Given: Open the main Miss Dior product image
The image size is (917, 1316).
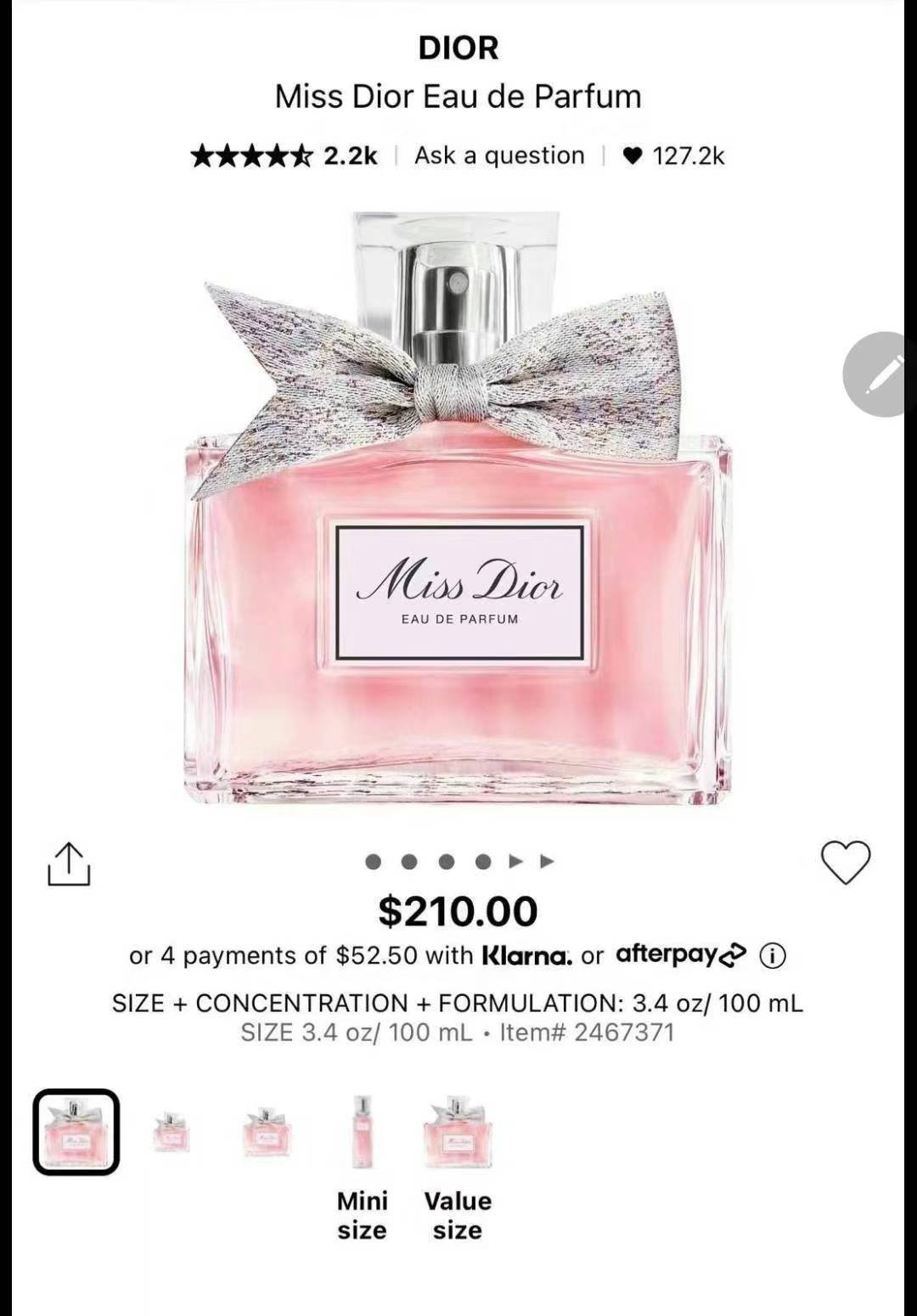Looking at the screenshot, I should click(x=458, y=509).
